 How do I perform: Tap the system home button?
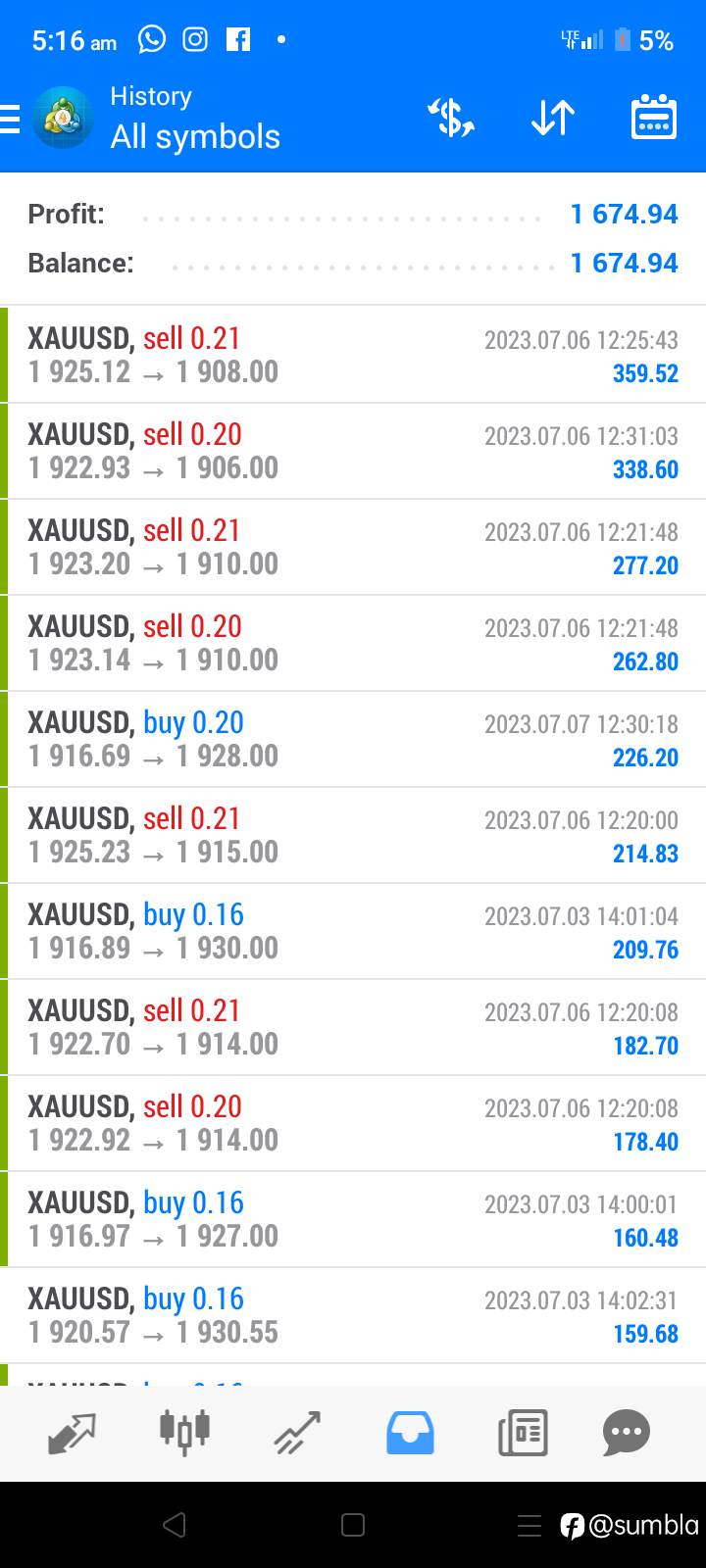pos(353,1524)
